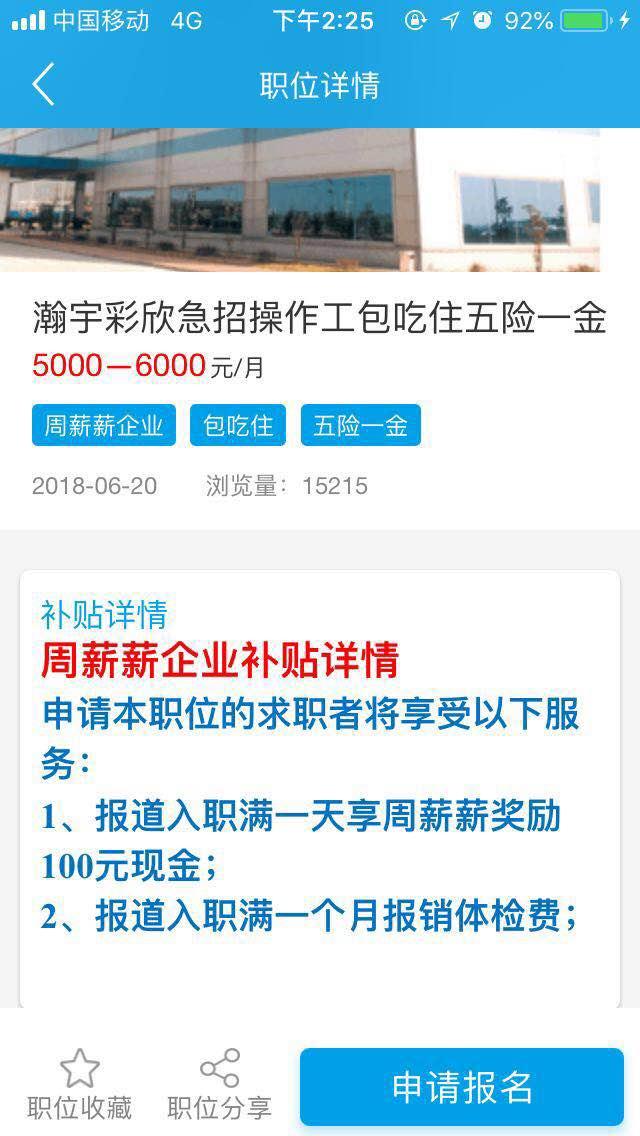Select the 周薪薪企业 tag

pyautogui.click(x=104, y=425)
